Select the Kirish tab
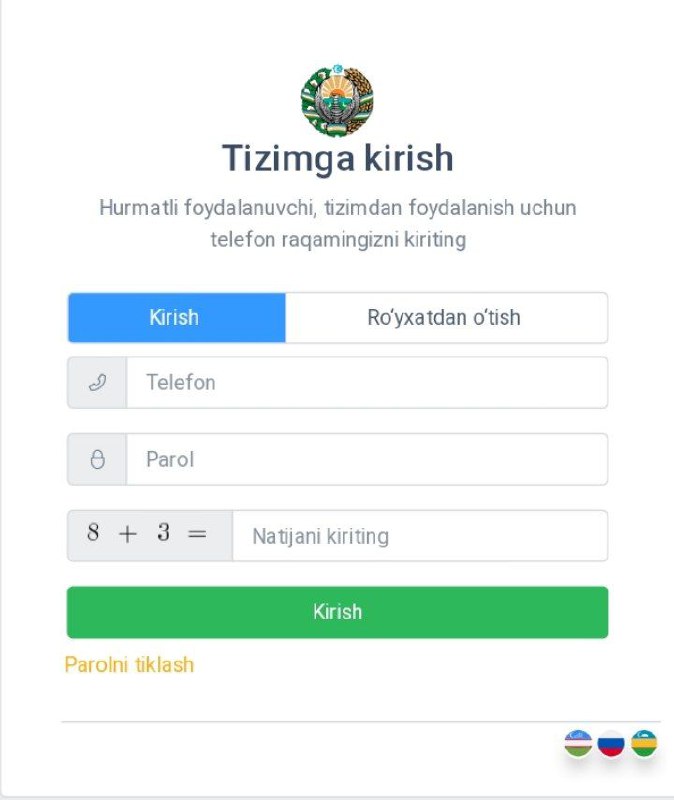 point(176,318)
